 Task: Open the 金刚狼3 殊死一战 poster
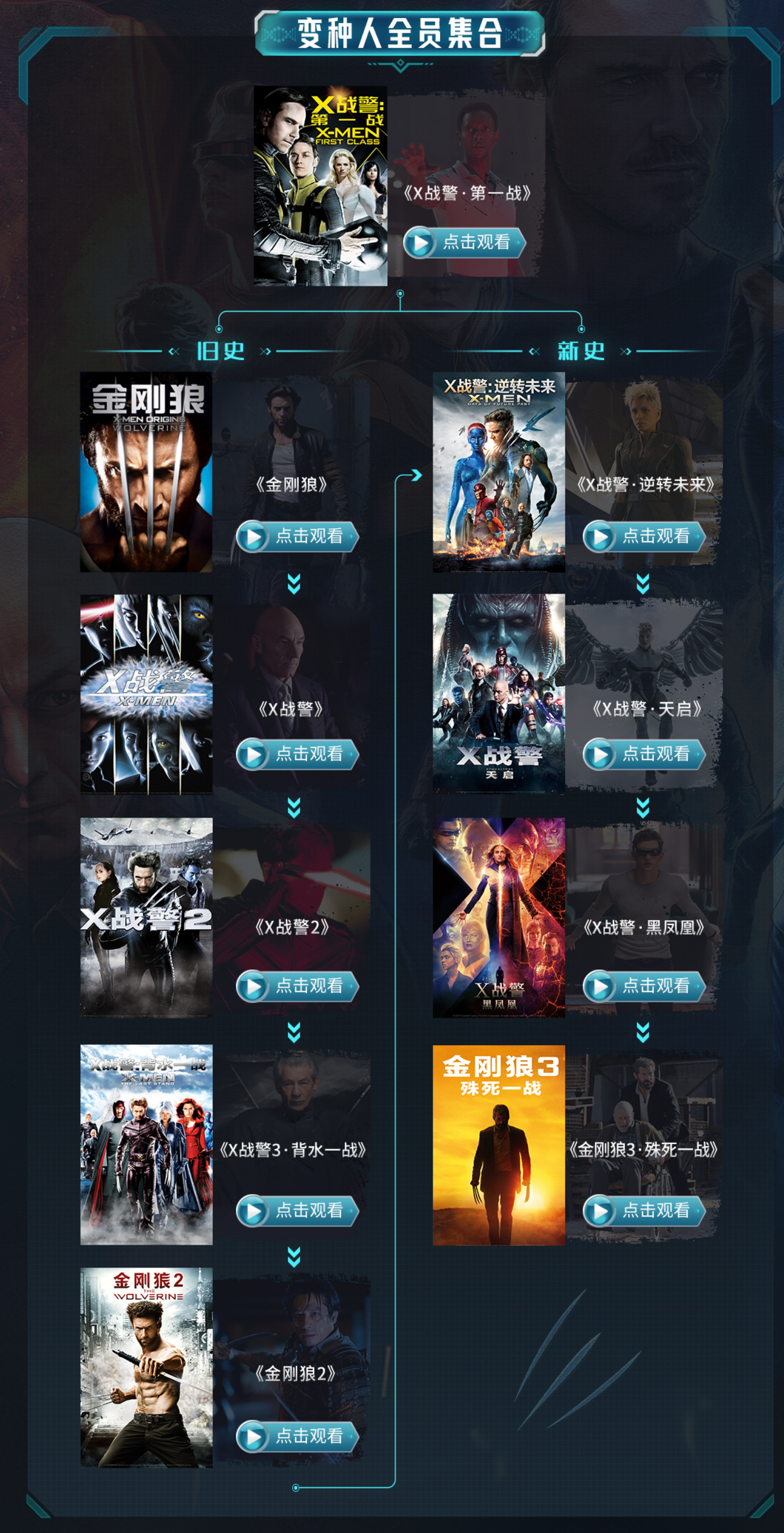click(x=499, y=1145)
